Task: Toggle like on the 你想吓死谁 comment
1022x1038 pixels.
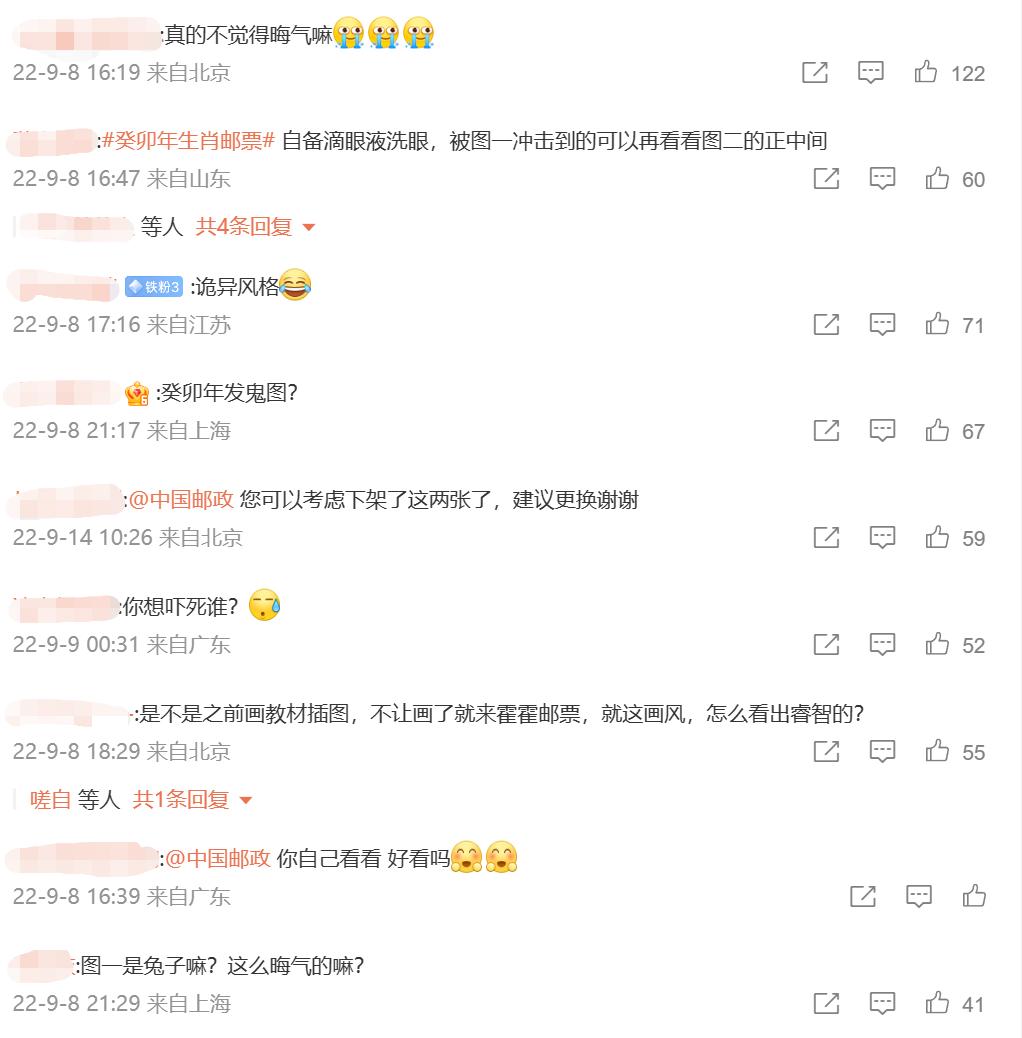Action: [x=936, y=644]
